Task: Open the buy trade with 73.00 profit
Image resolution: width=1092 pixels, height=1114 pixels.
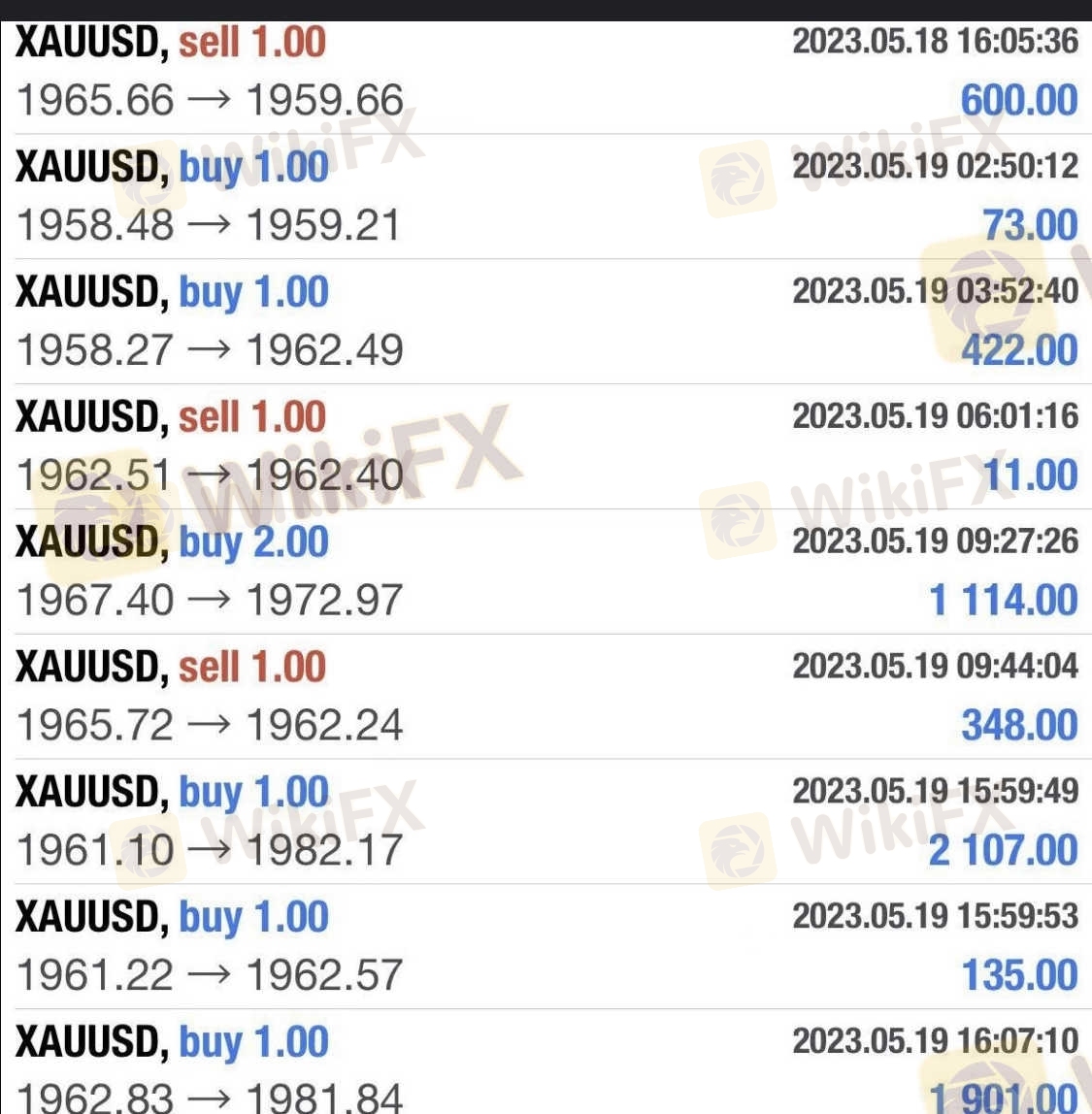Action: (546, 196)
